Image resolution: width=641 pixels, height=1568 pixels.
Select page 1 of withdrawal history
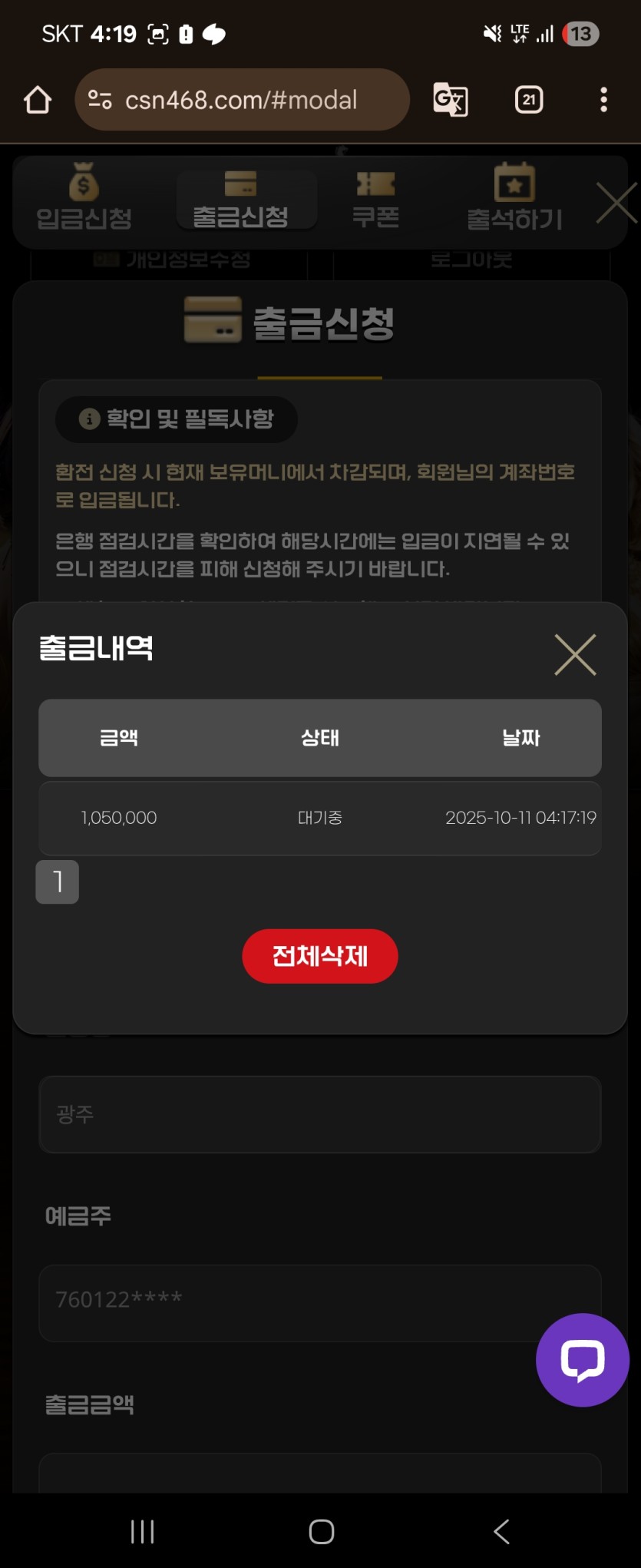58,882
